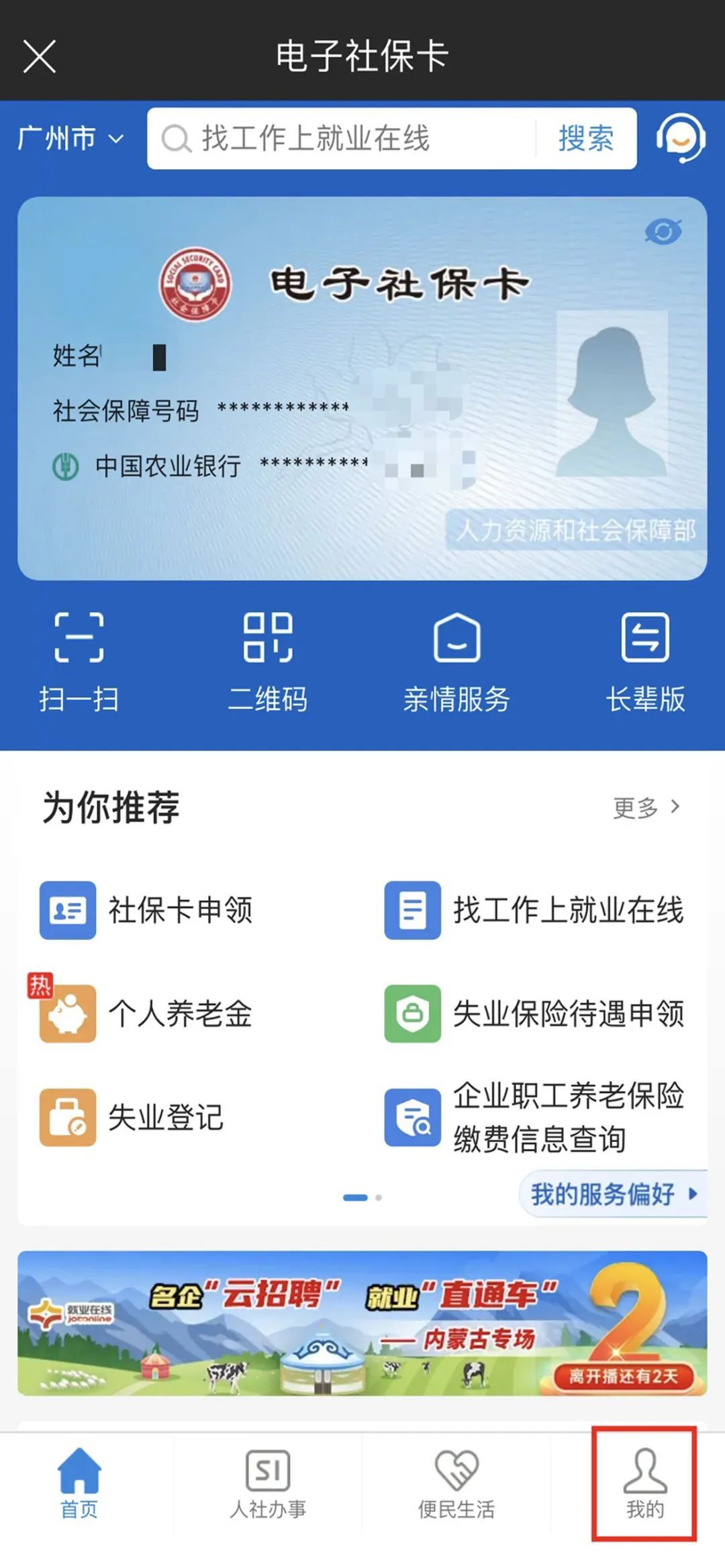Tap 我的服务偏好 button
Image resolution: width=725 pixels, height=1568 pixels.
coord(612,1194)
